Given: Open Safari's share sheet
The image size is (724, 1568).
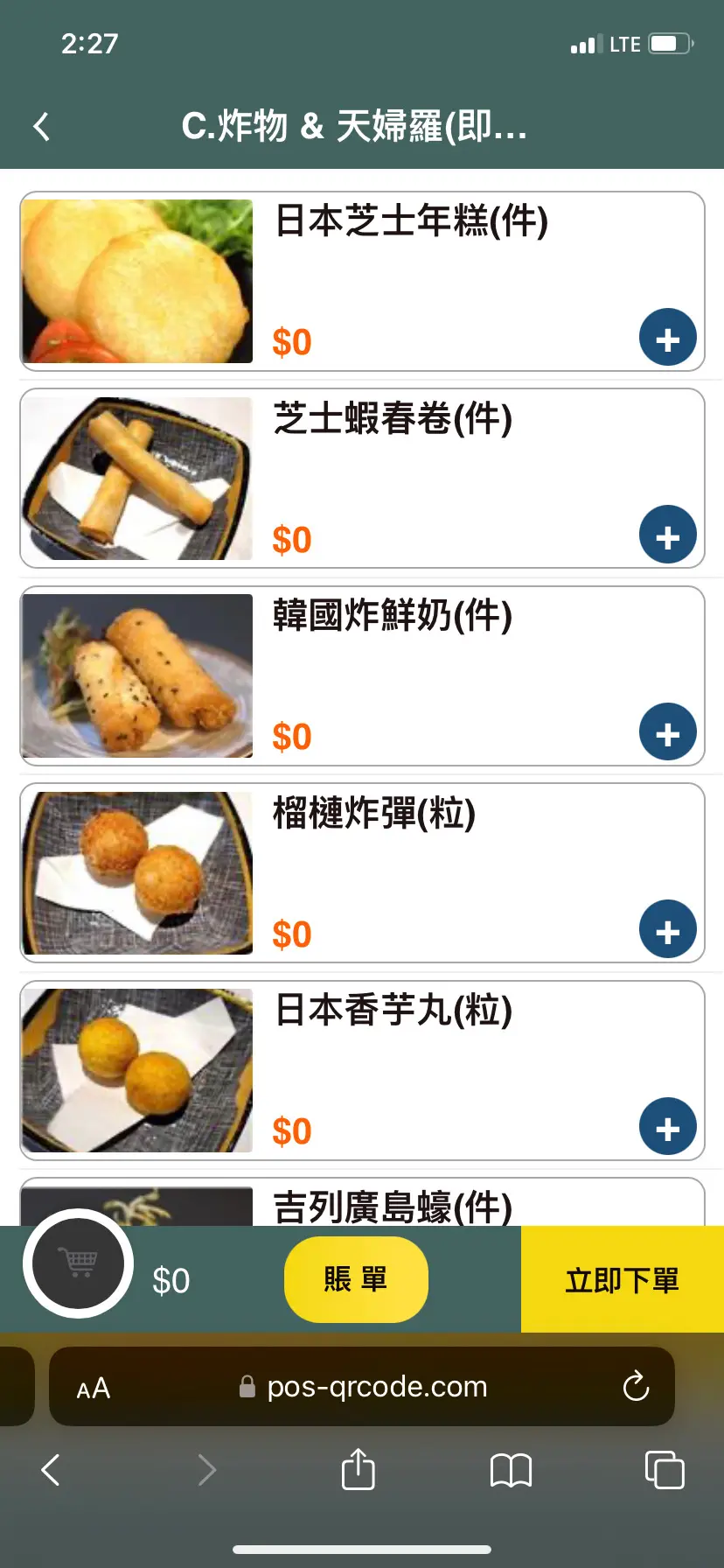Looking at the screenshot, I should pyautogui.click(x=358, y=1469).
